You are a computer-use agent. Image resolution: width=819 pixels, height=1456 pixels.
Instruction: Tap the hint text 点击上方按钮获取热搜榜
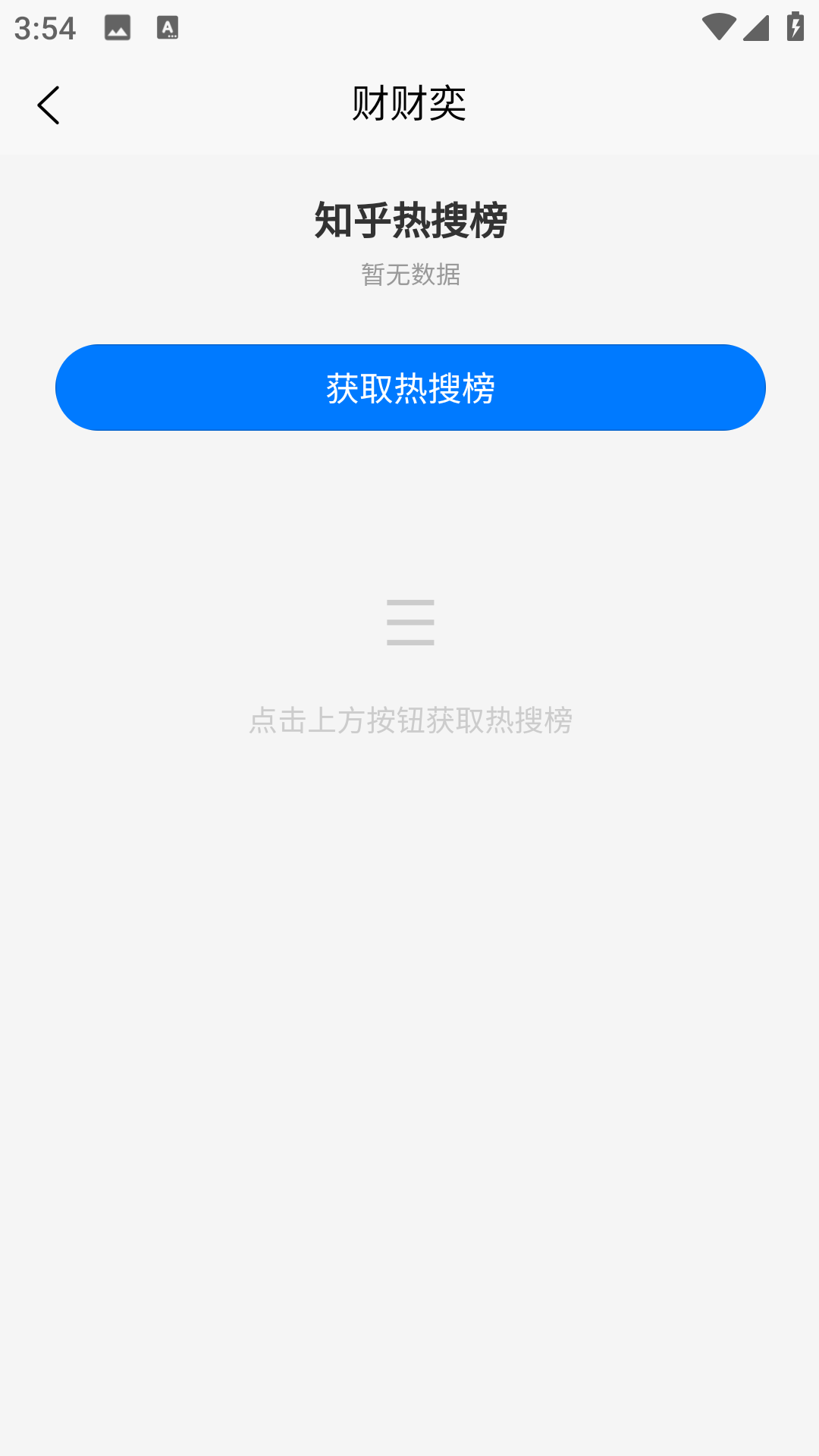[x=409, y=721]
